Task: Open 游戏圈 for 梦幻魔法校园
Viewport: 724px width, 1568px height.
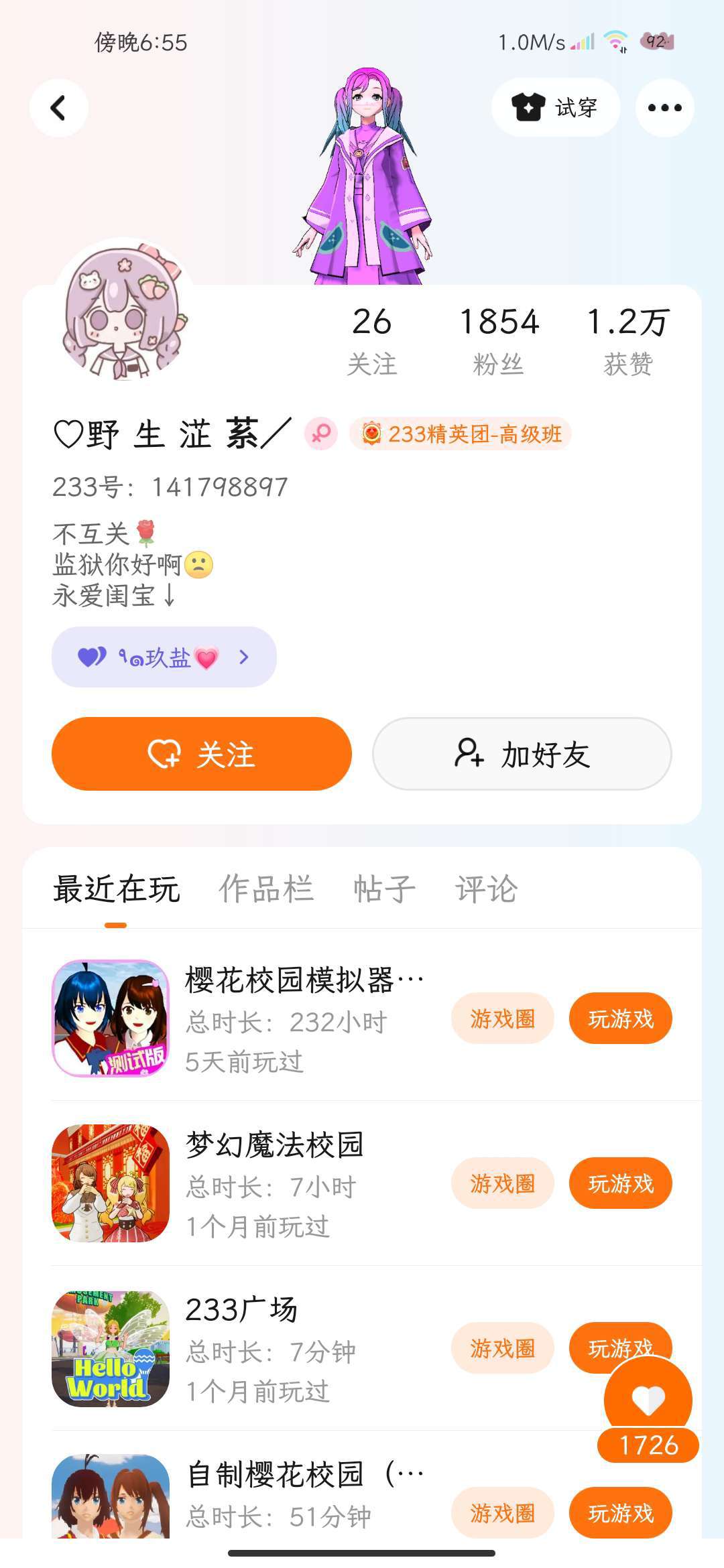Action: [x=503, y=1183]
